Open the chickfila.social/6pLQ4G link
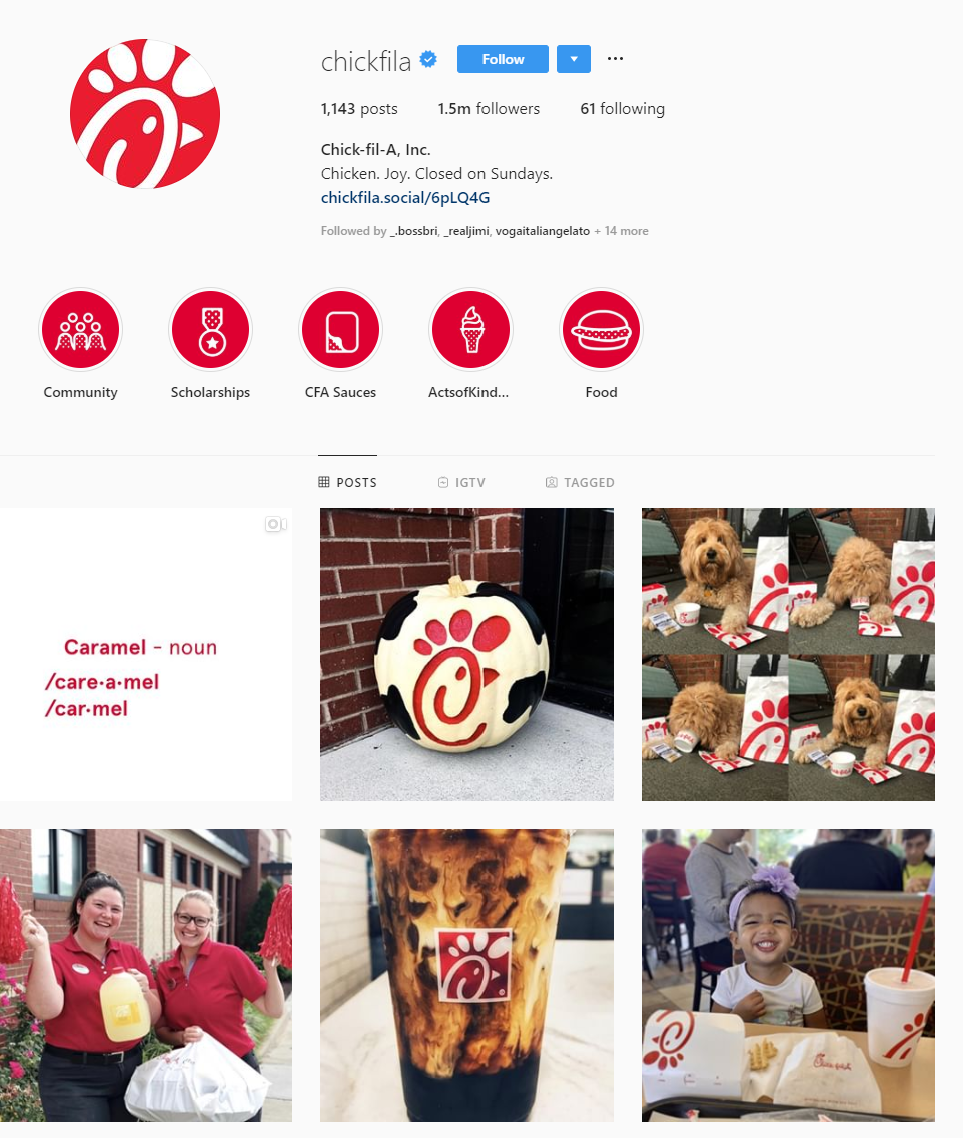The width and height of the screenshot is (963, 1138). [405, 197]
